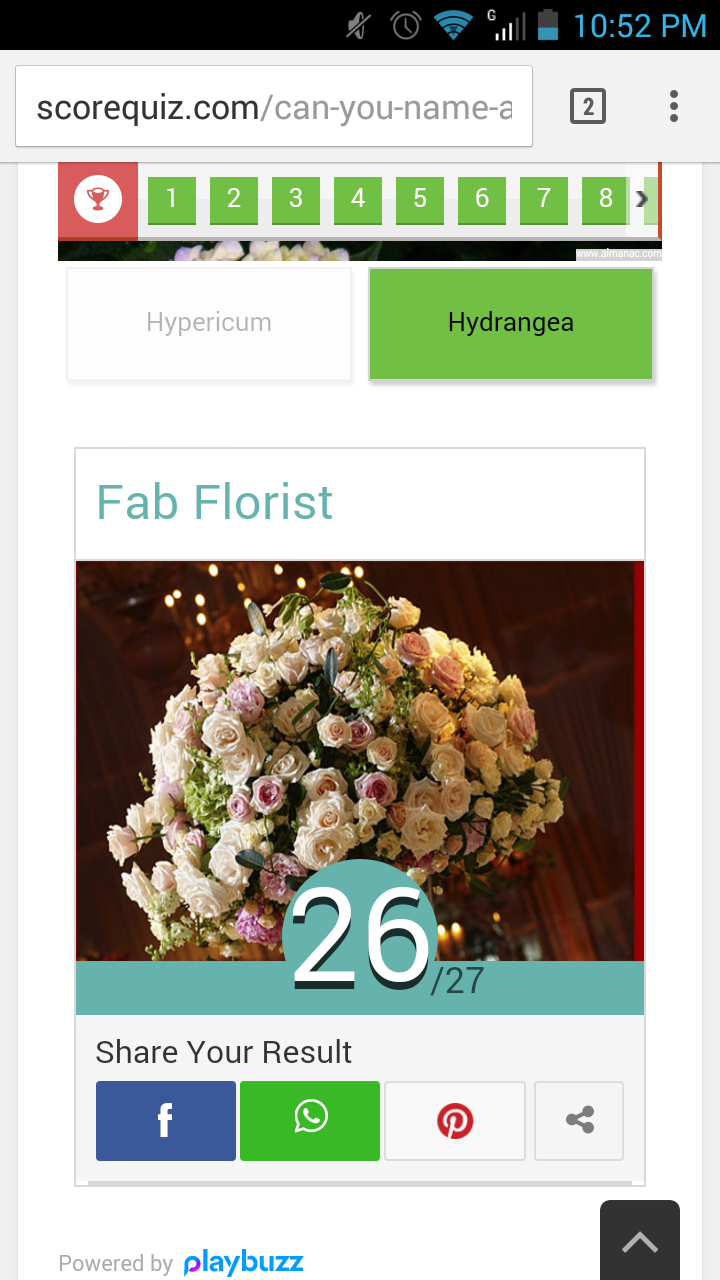The width and height of the screenshot is (720, 1280).
Task: Go back to top of page
Action: click(640, 1242)
